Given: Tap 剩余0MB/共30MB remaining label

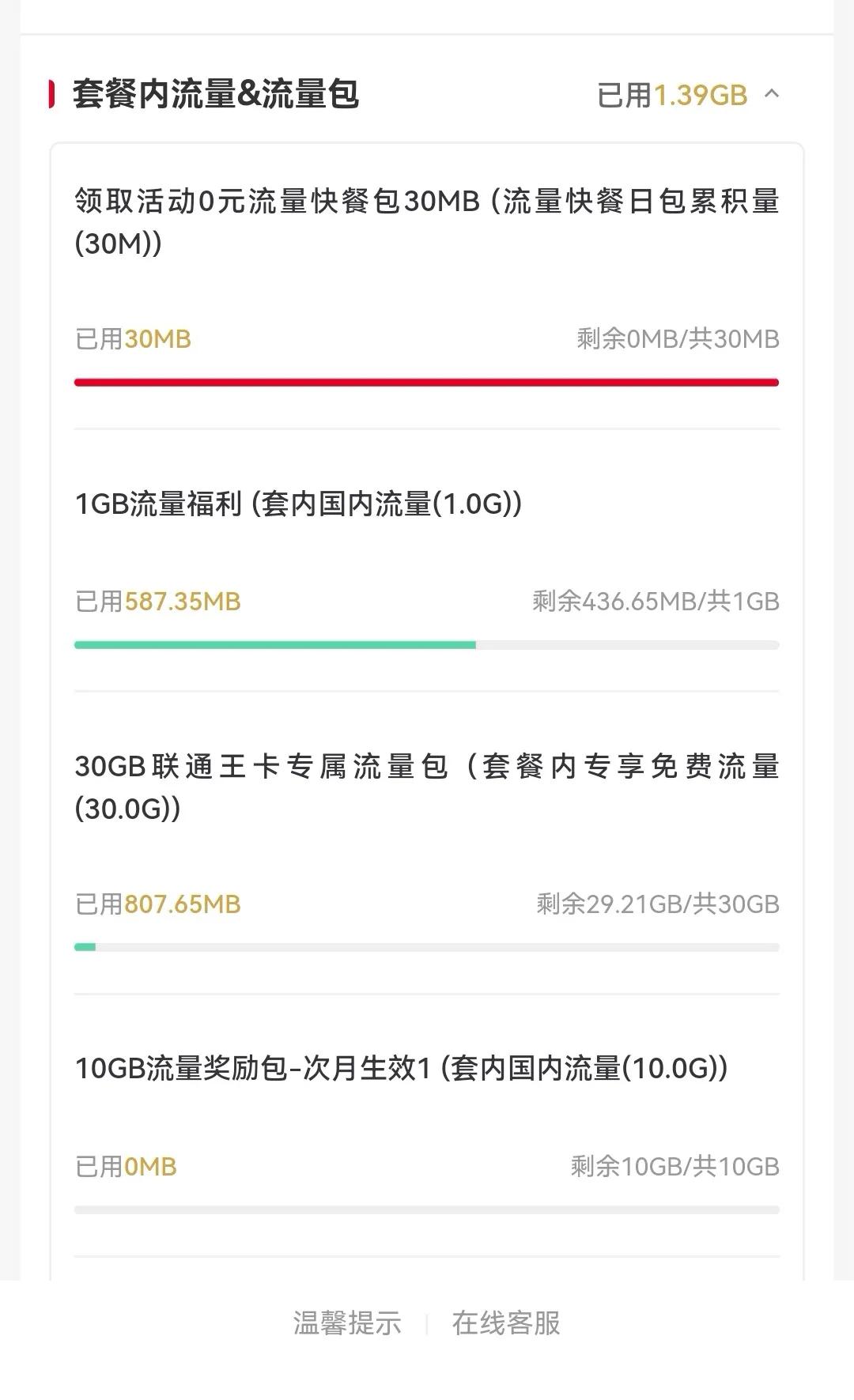Looking at the screenshot, I should point(676,339).
